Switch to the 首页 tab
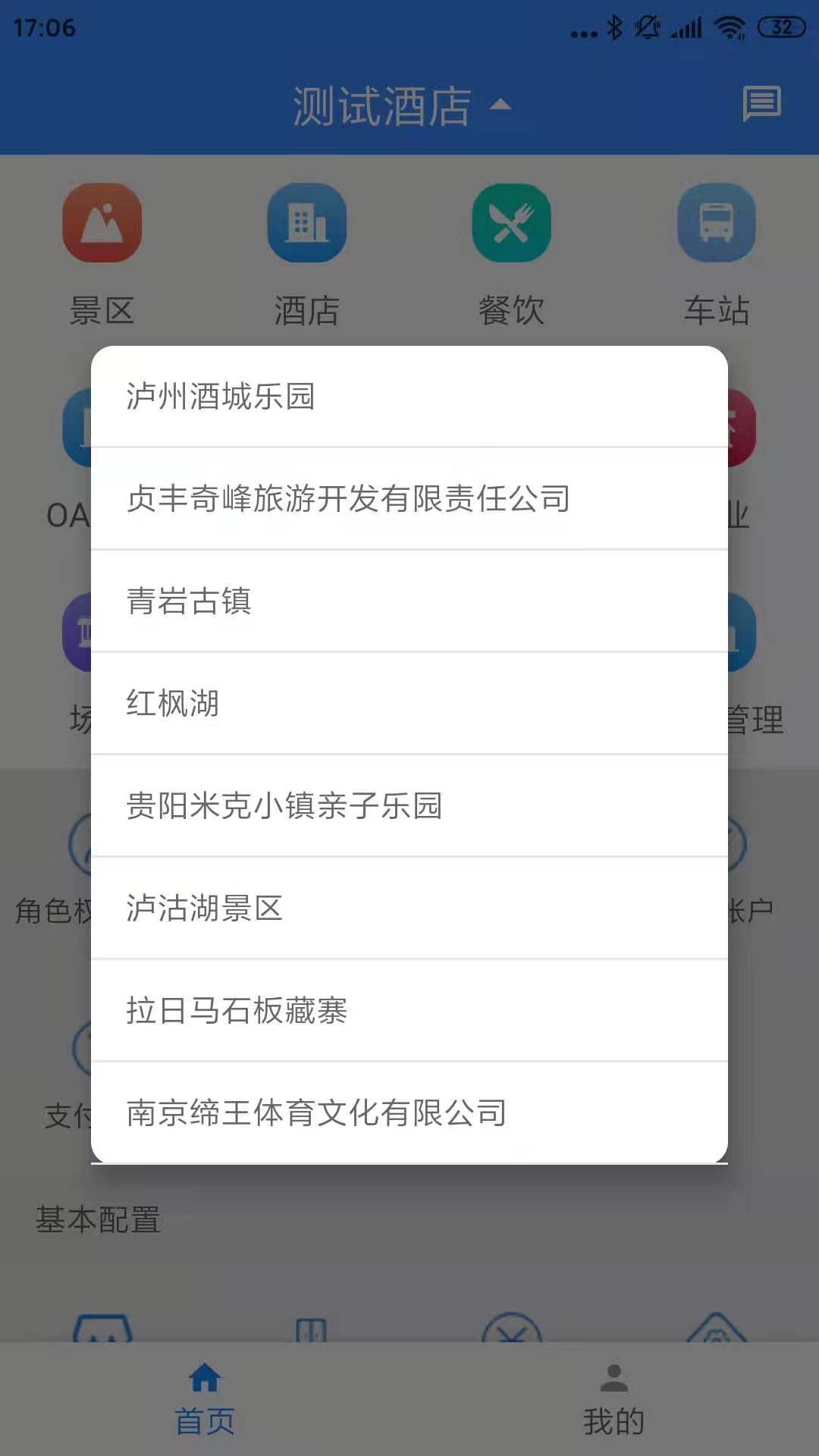The image size is (819, 1456). pyautogui.click(x=205, y=1399)
